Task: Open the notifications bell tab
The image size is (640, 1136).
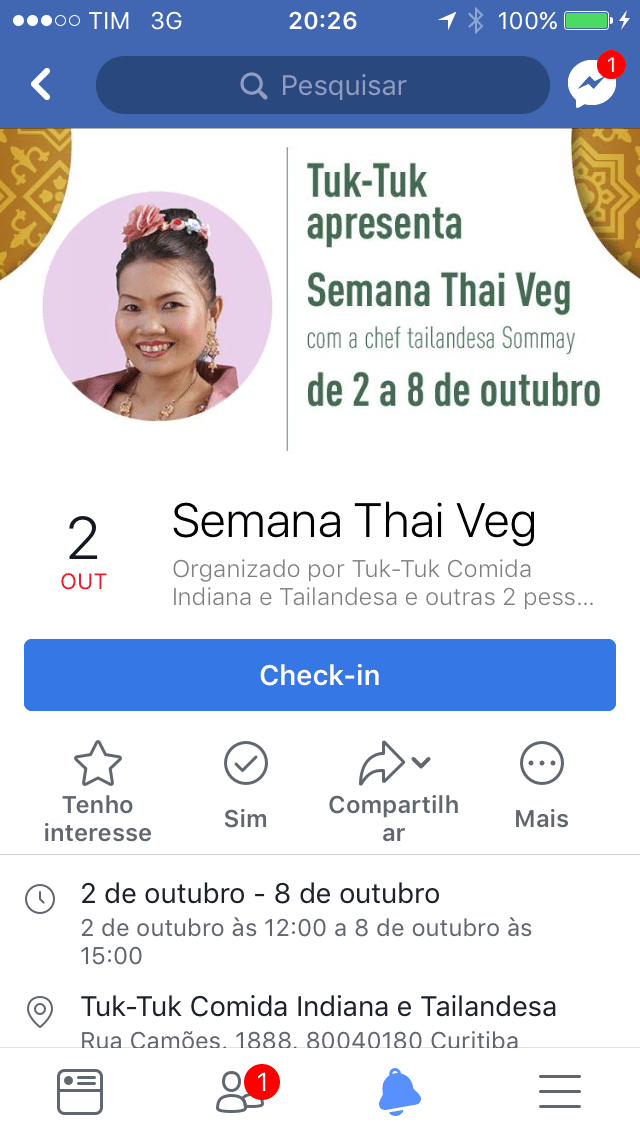Action: [400, 1092]
